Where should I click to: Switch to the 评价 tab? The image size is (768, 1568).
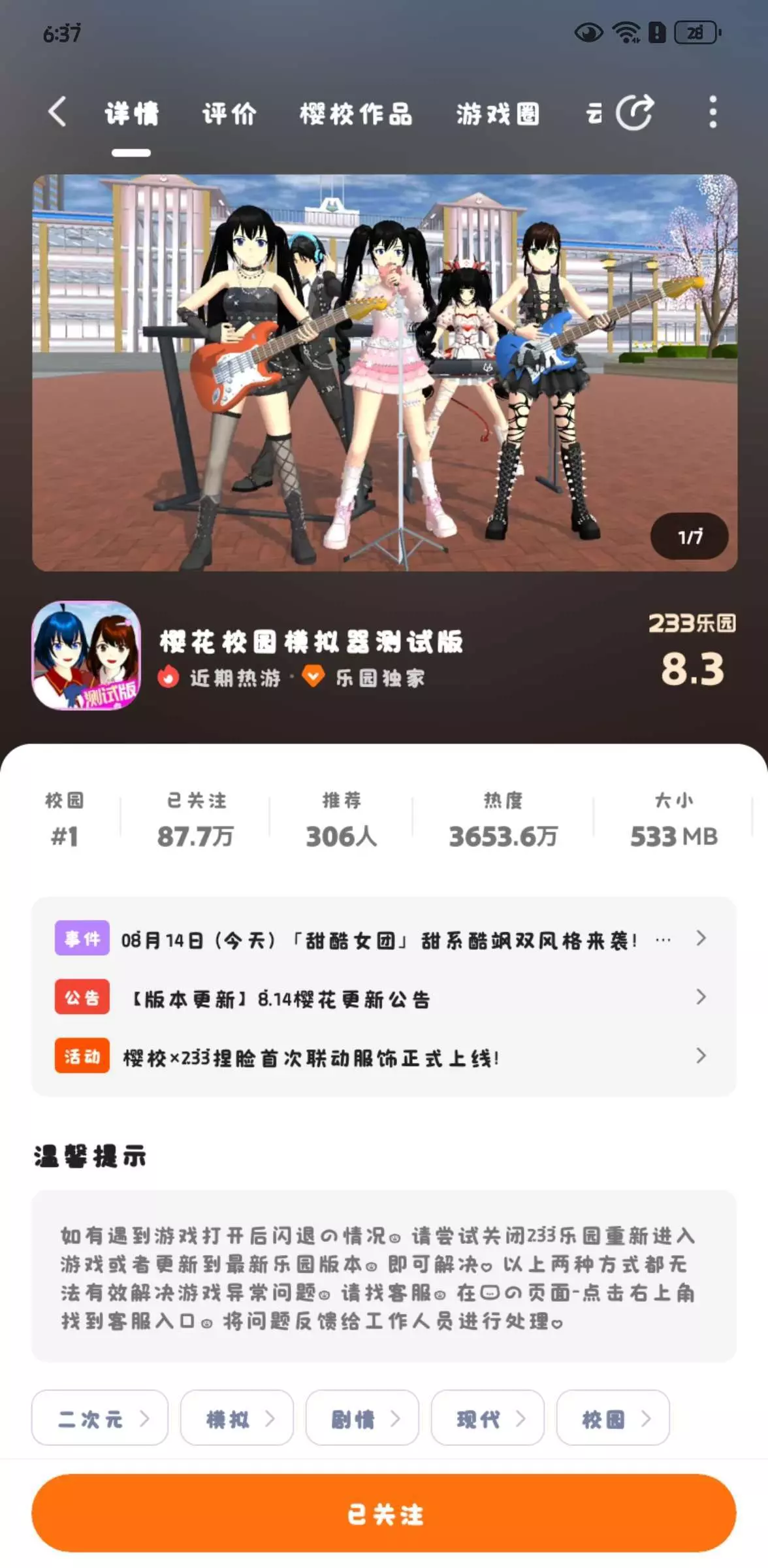(x=229, y=114)
